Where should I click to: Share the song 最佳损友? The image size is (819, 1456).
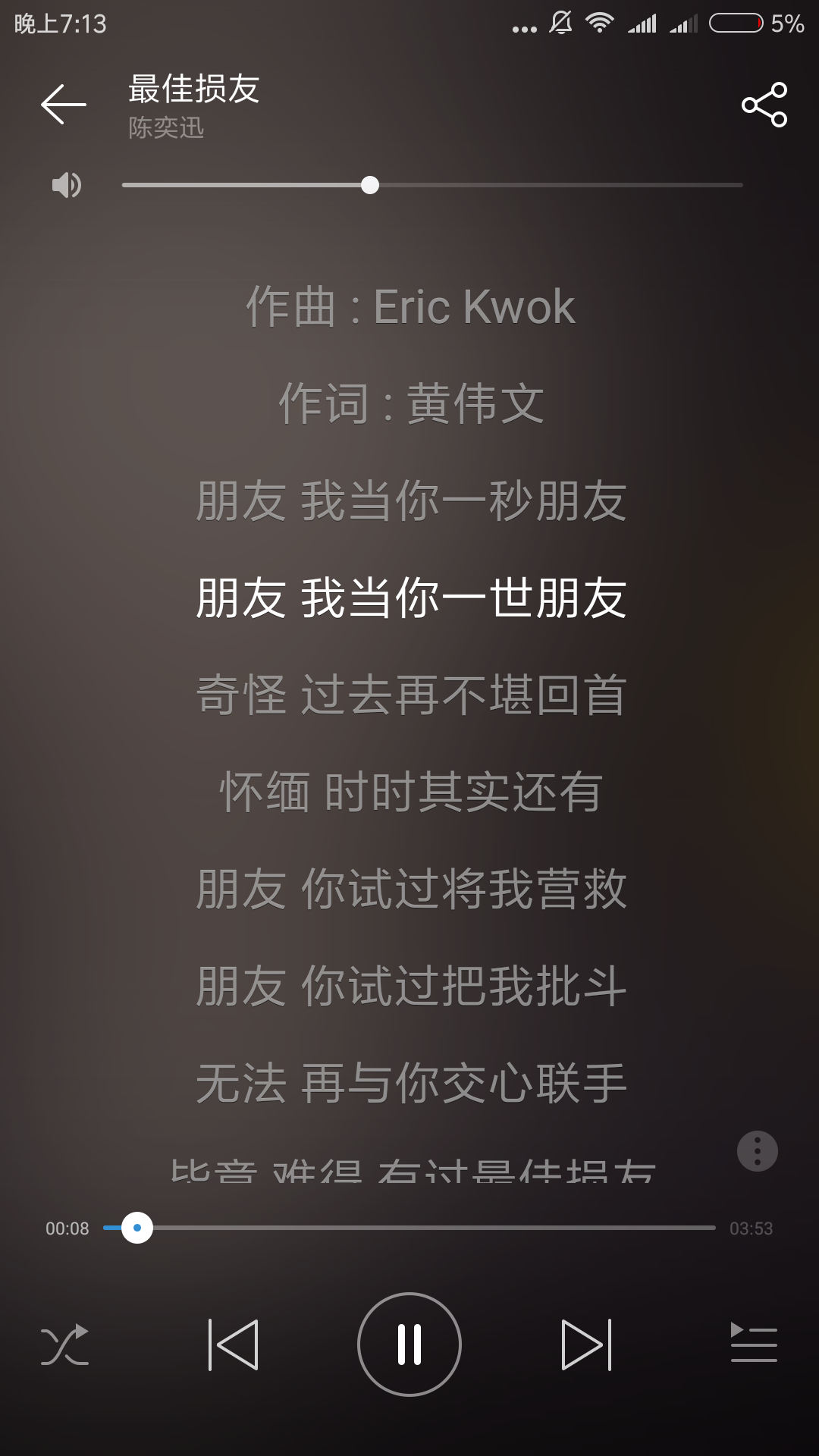764,105
